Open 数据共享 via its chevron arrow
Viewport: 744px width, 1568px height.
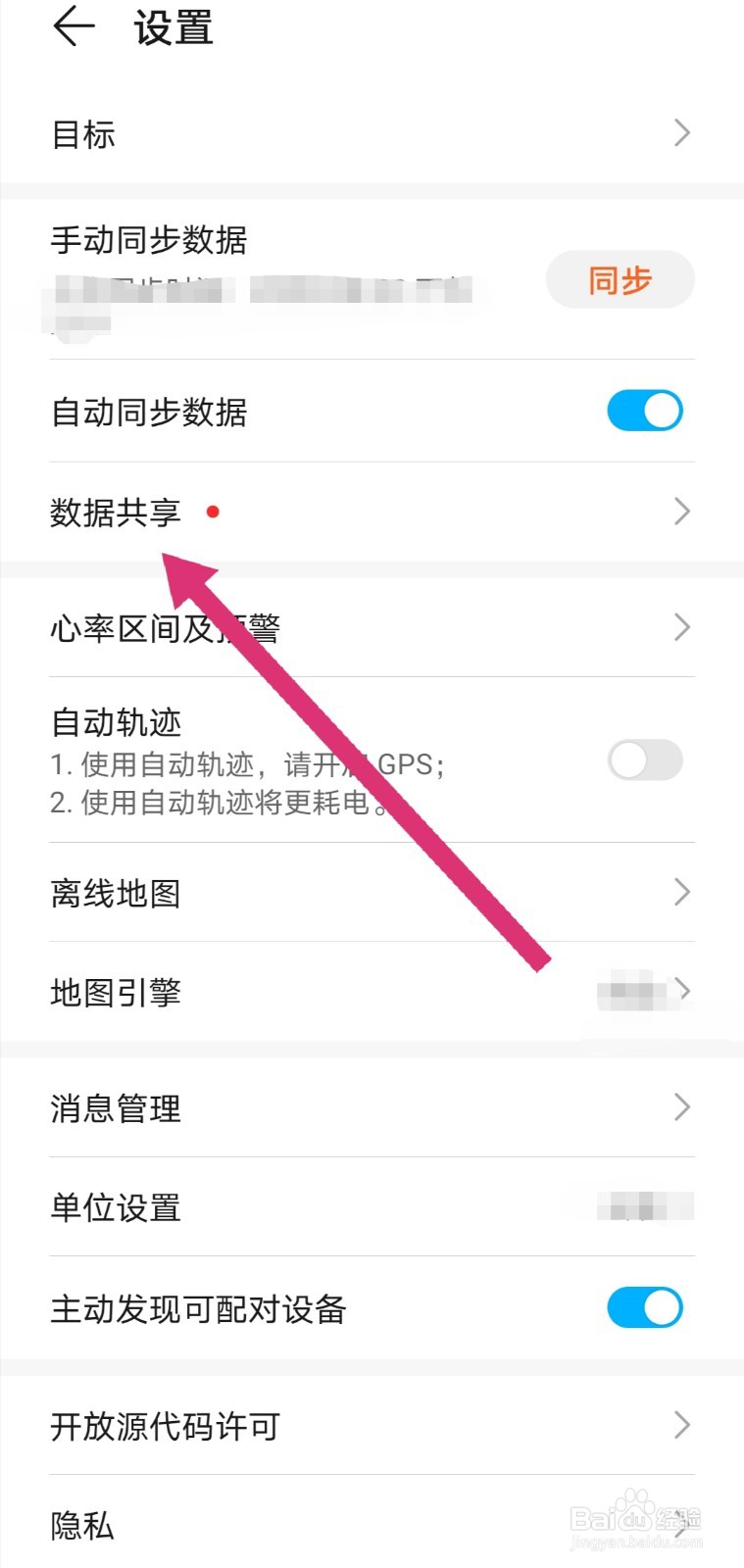682,511
